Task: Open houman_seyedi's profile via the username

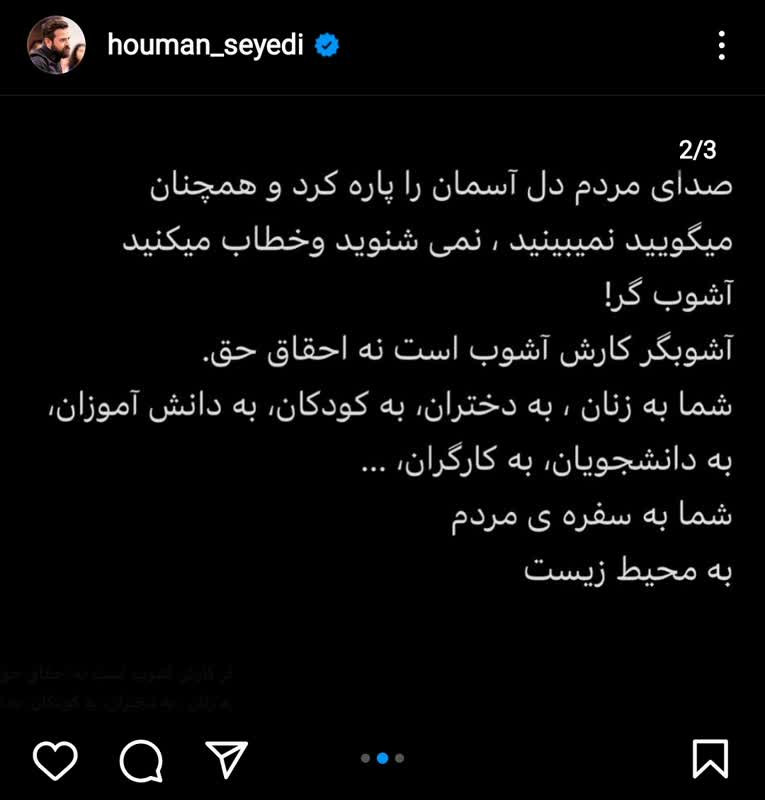Action: pos(205,43)
